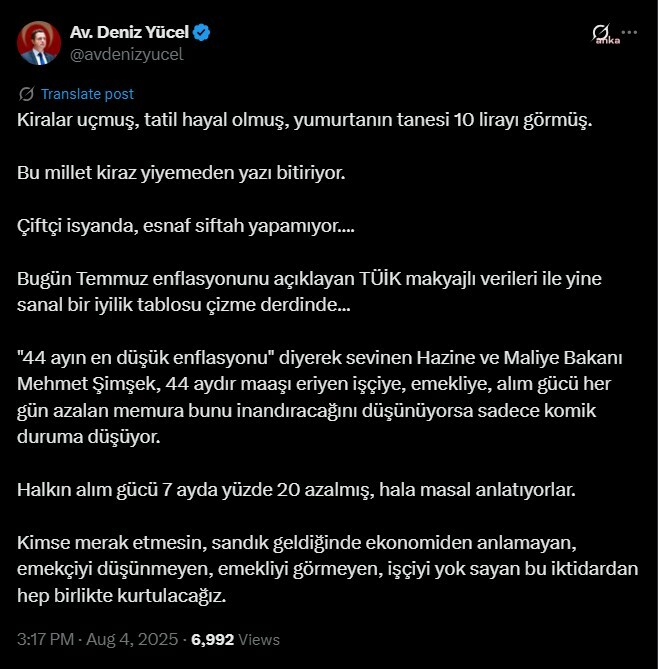Translate this post

87,94
